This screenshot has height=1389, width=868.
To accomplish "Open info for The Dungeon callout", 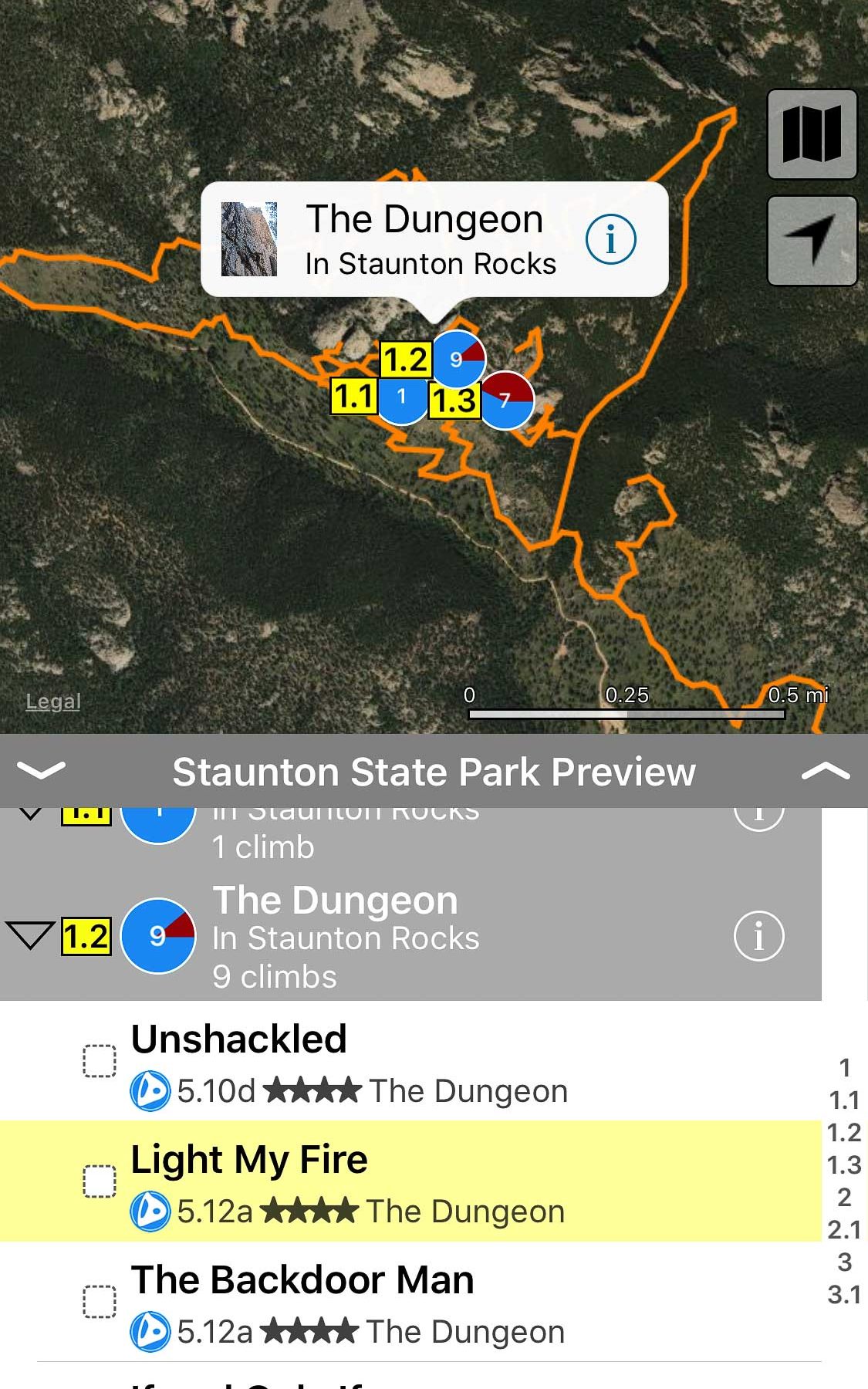I will click(610, 239).
